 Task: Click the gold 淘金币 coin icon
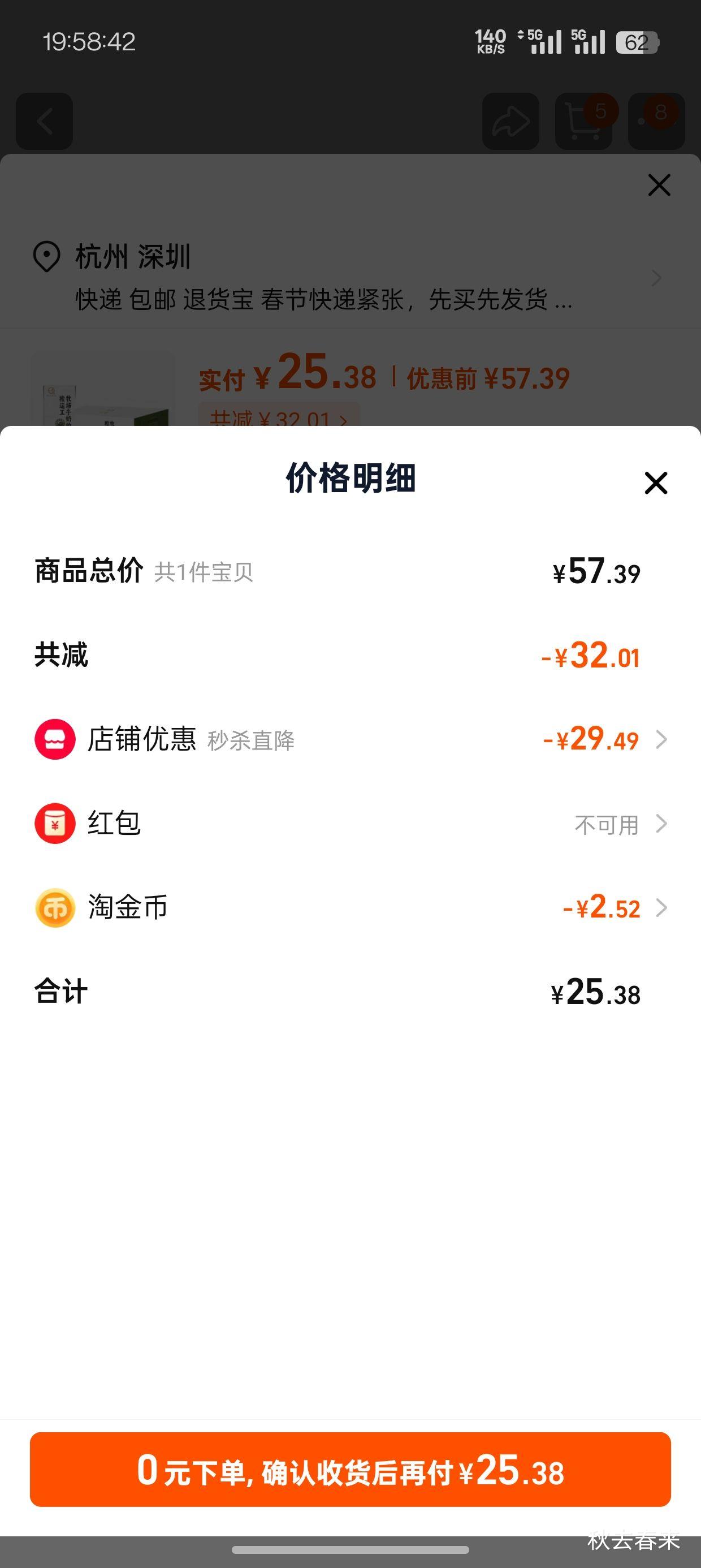tap(54, 907)
